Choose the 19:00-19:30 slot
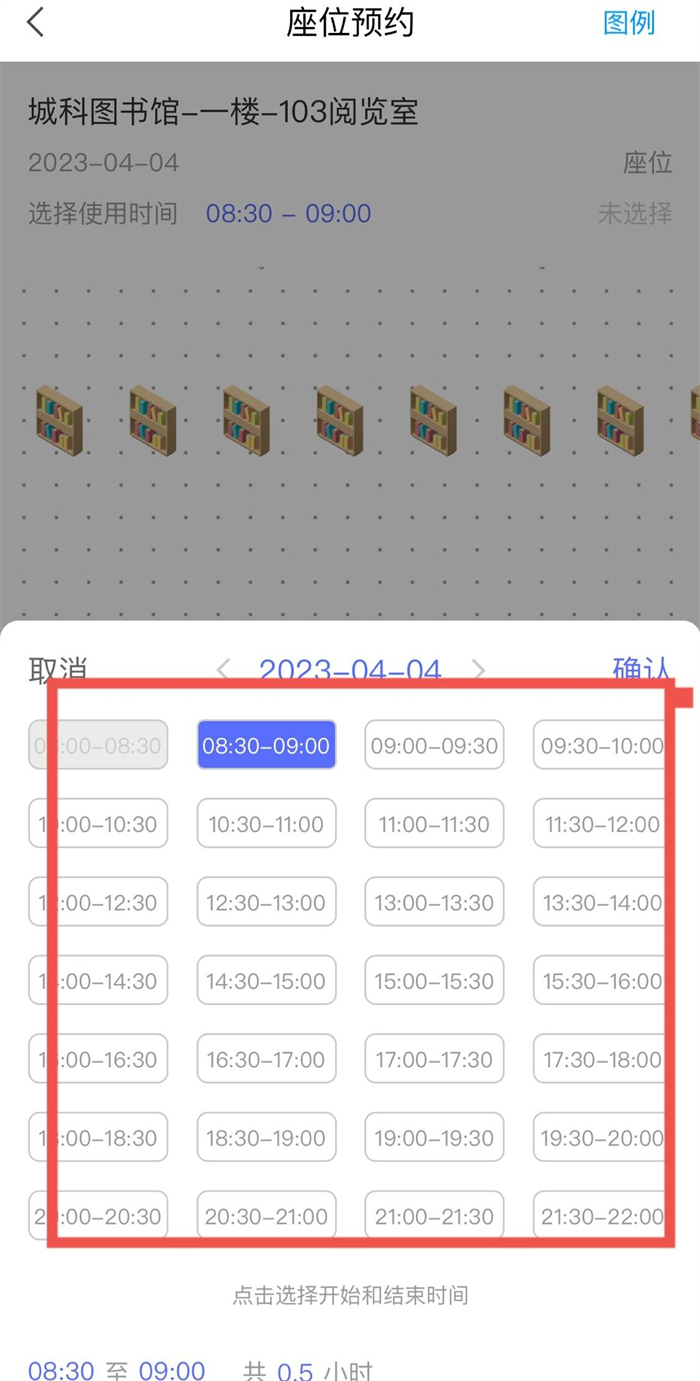This screenshot has height=1381, width=700. pos(434,1138)
